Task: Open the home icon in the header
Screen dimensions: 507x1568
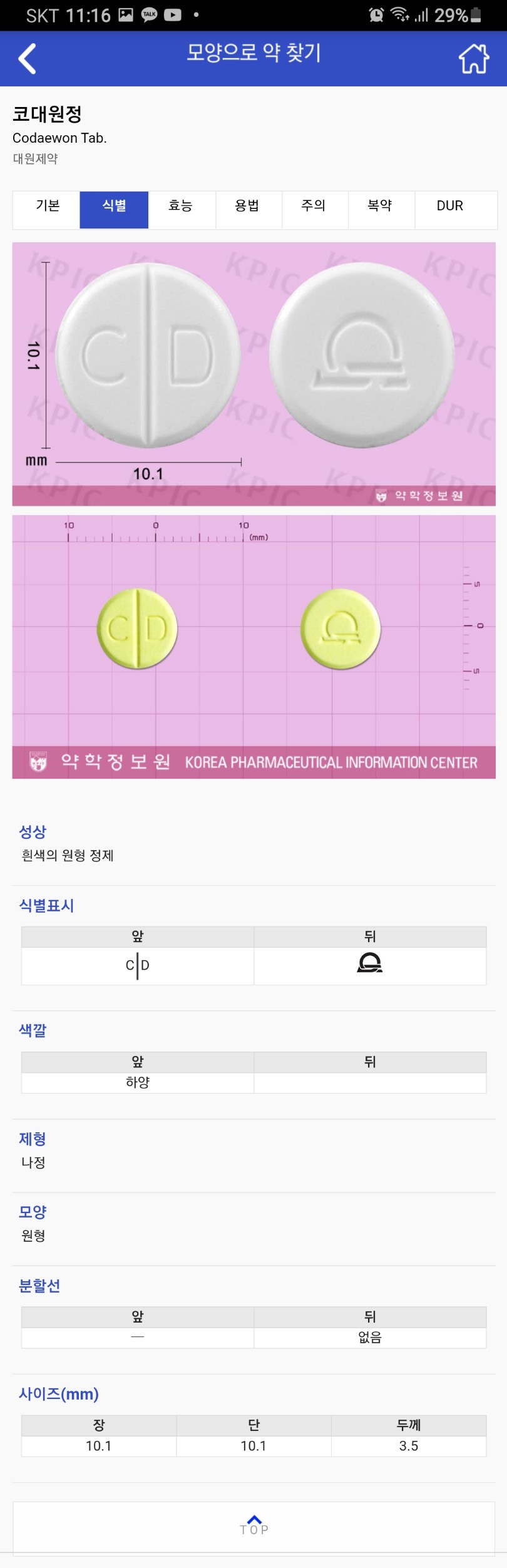Action: (474, 58)
